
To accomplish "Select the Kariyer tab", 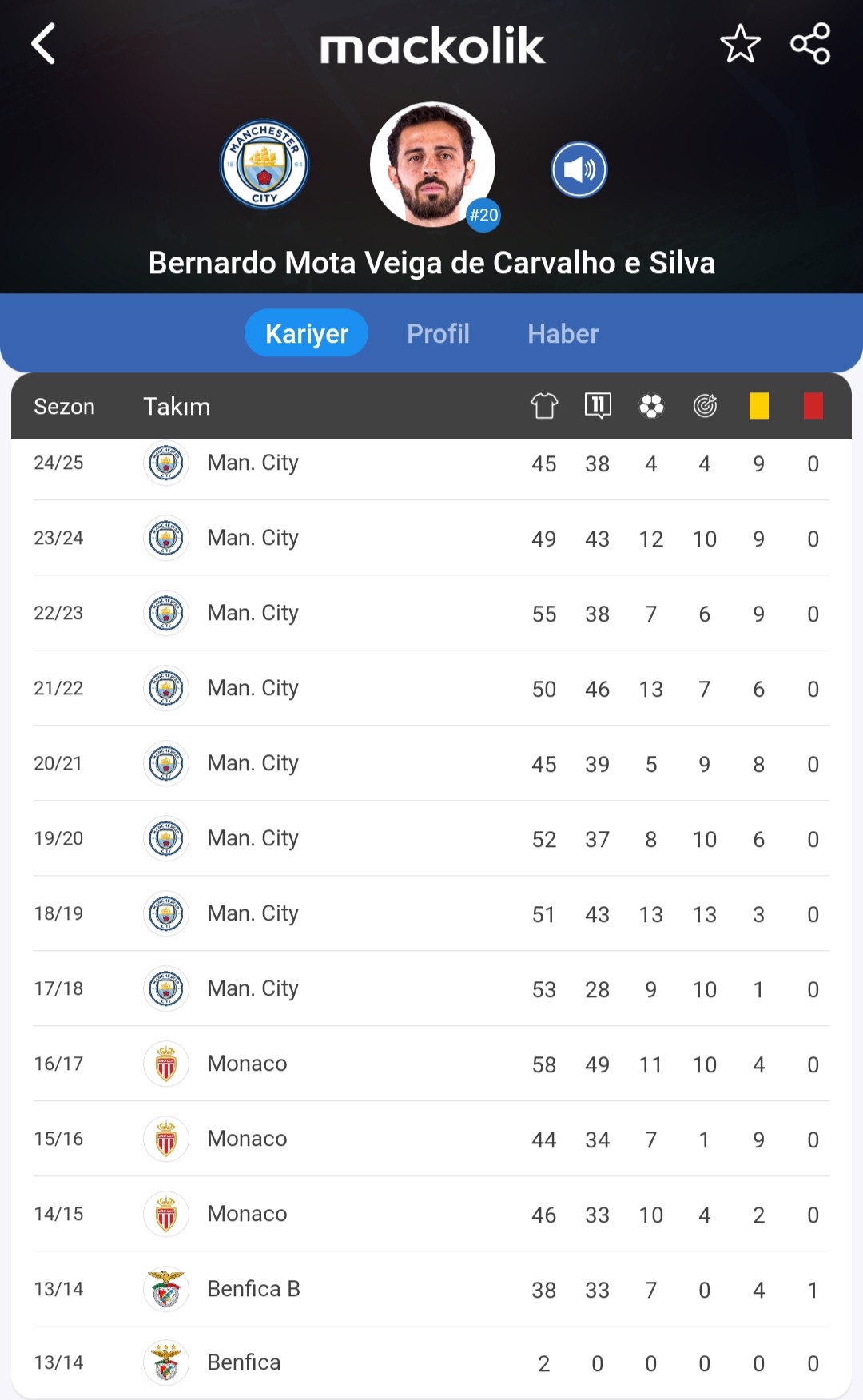I will click(306, 333).
